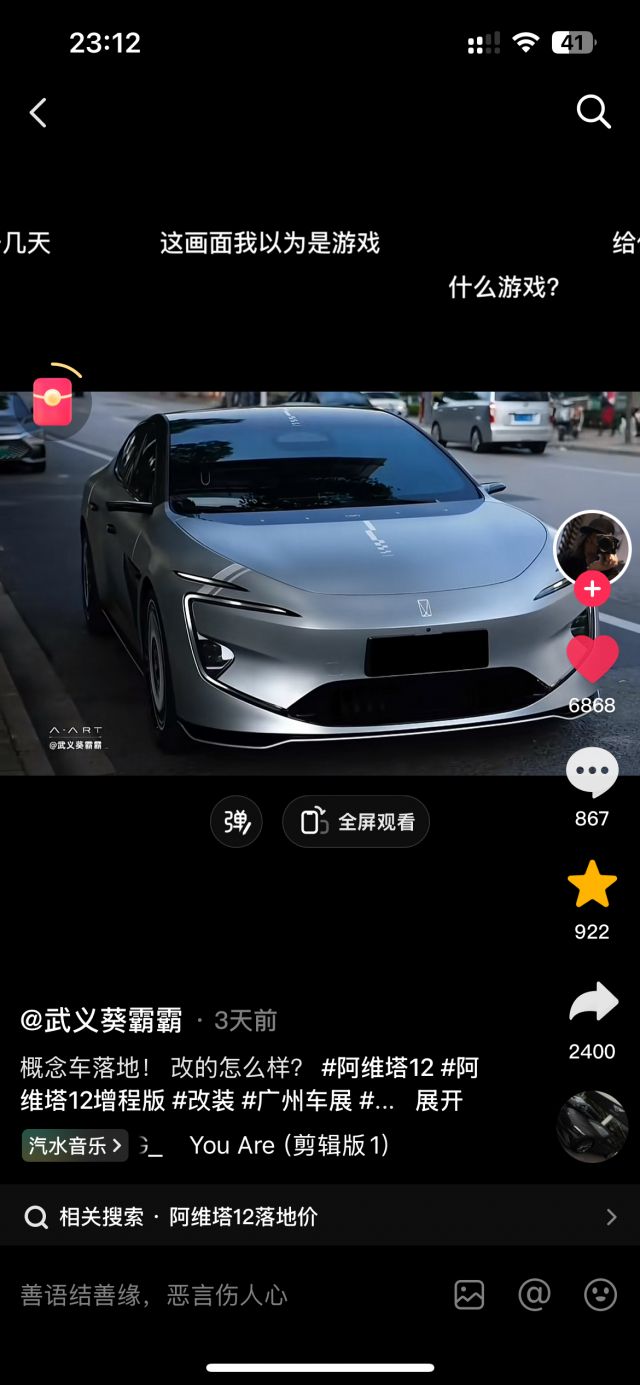
Task: Open related search 阿维塔12落地价
Action: [x=320, y=1216]
